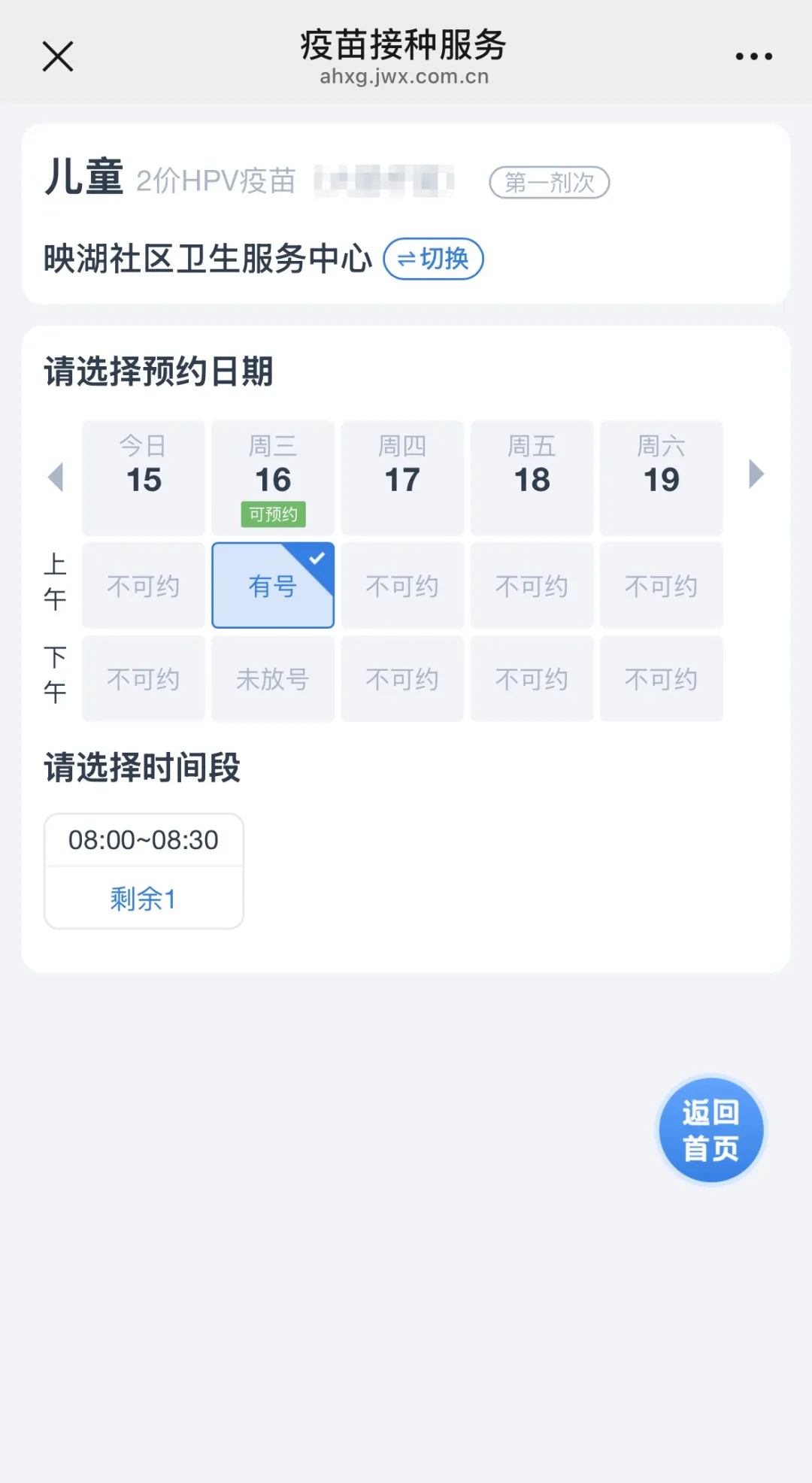The height and width of the screenshot is (1483, 812).
Task: Tap the 未放号 afternoon slot
Action: point(273,679)
